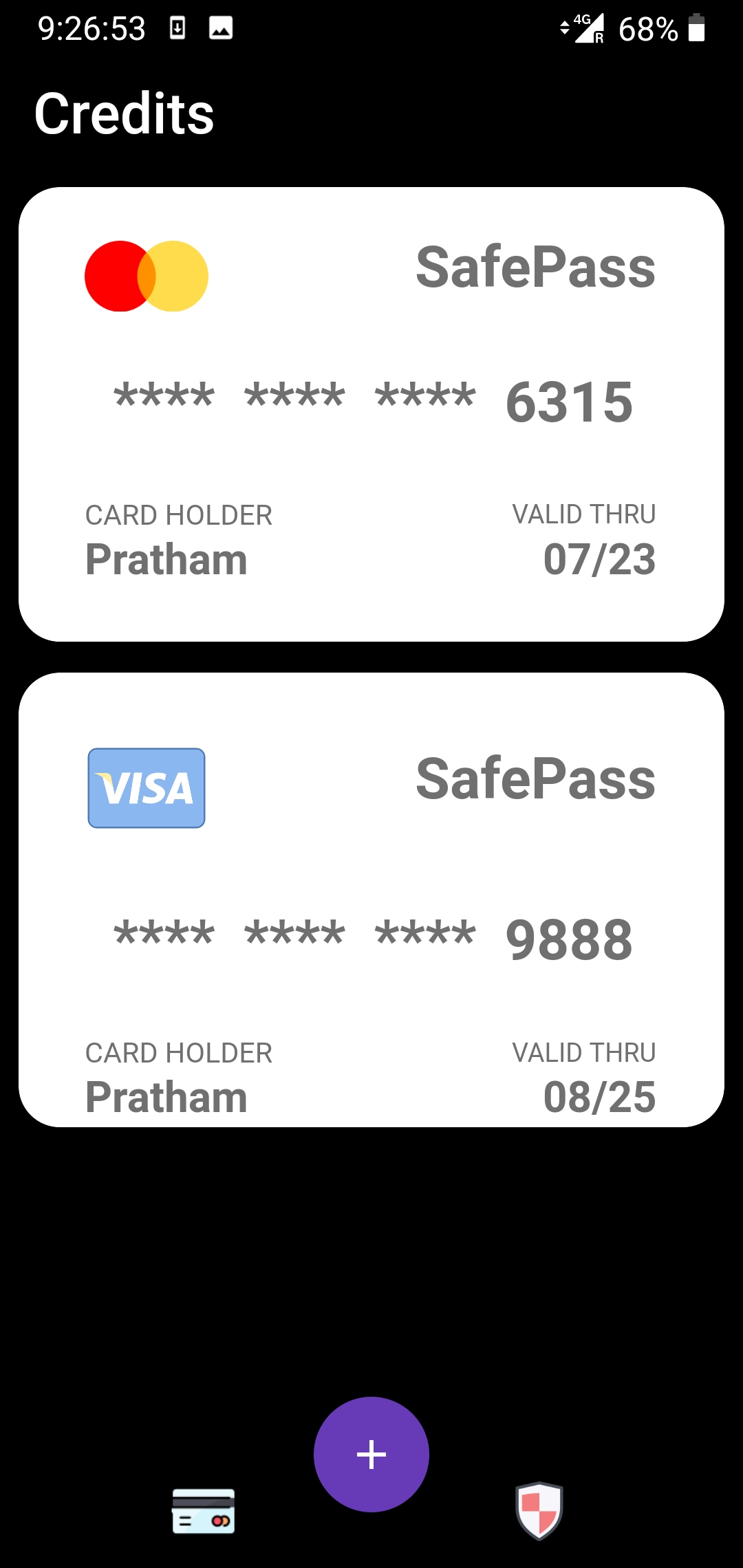Tap the 4G network signal indicator
The width and height of the screenshot is (743, 1568).
pos(588,28)
